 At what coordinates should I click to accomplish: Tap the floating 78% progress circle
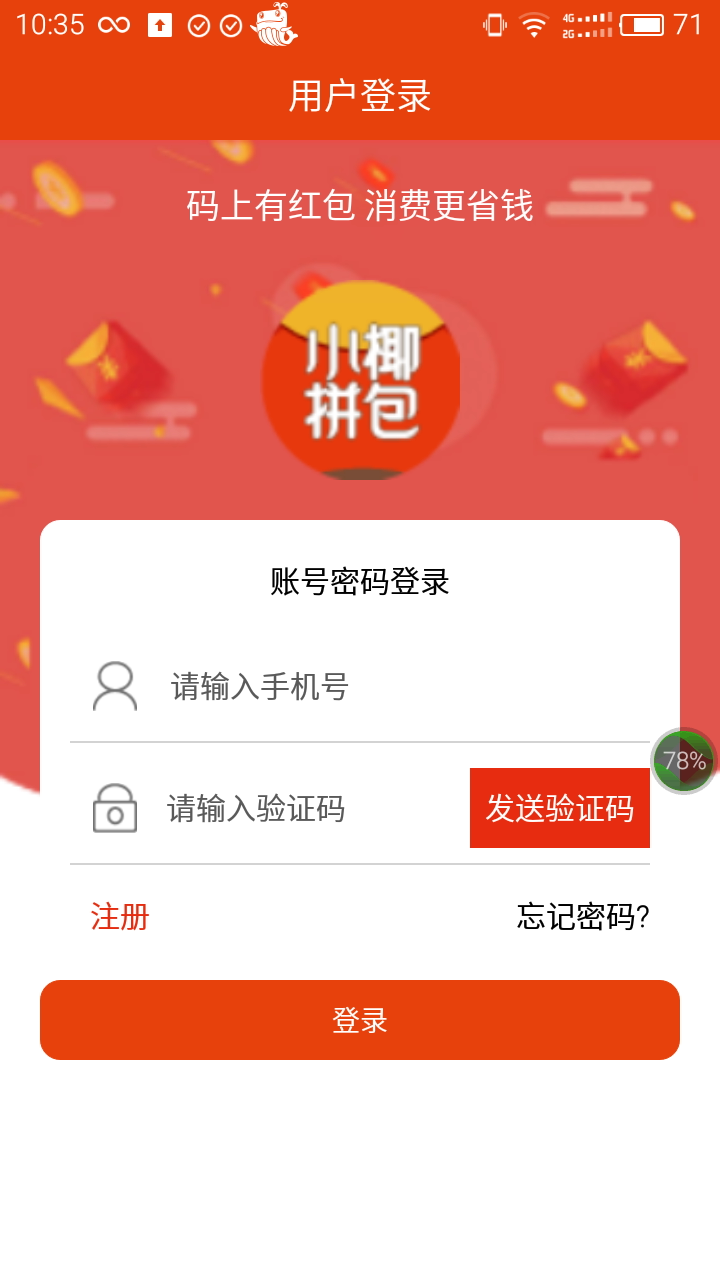pyautogui.click(x=682, y=760)
